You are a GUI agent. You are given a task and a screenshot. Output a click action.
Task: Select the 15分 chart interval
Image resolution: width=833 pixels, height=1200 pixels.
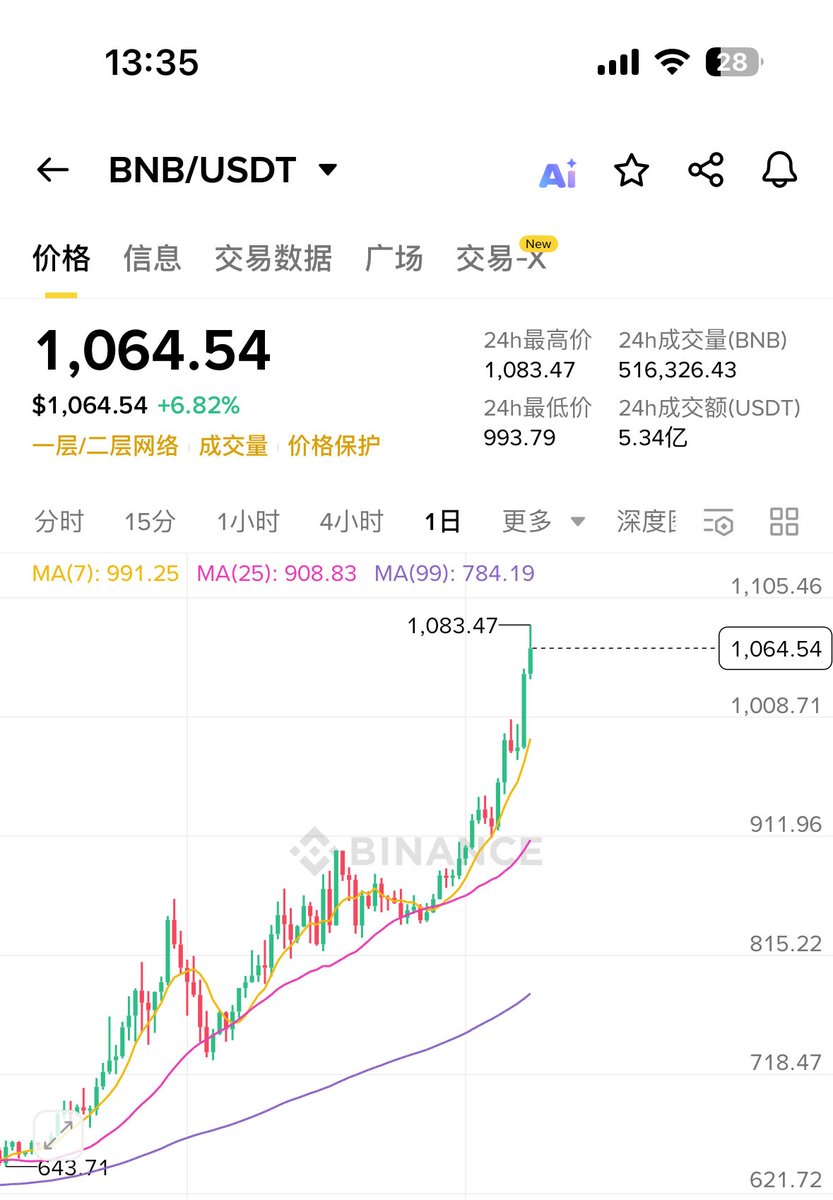(x=150, y=521)
